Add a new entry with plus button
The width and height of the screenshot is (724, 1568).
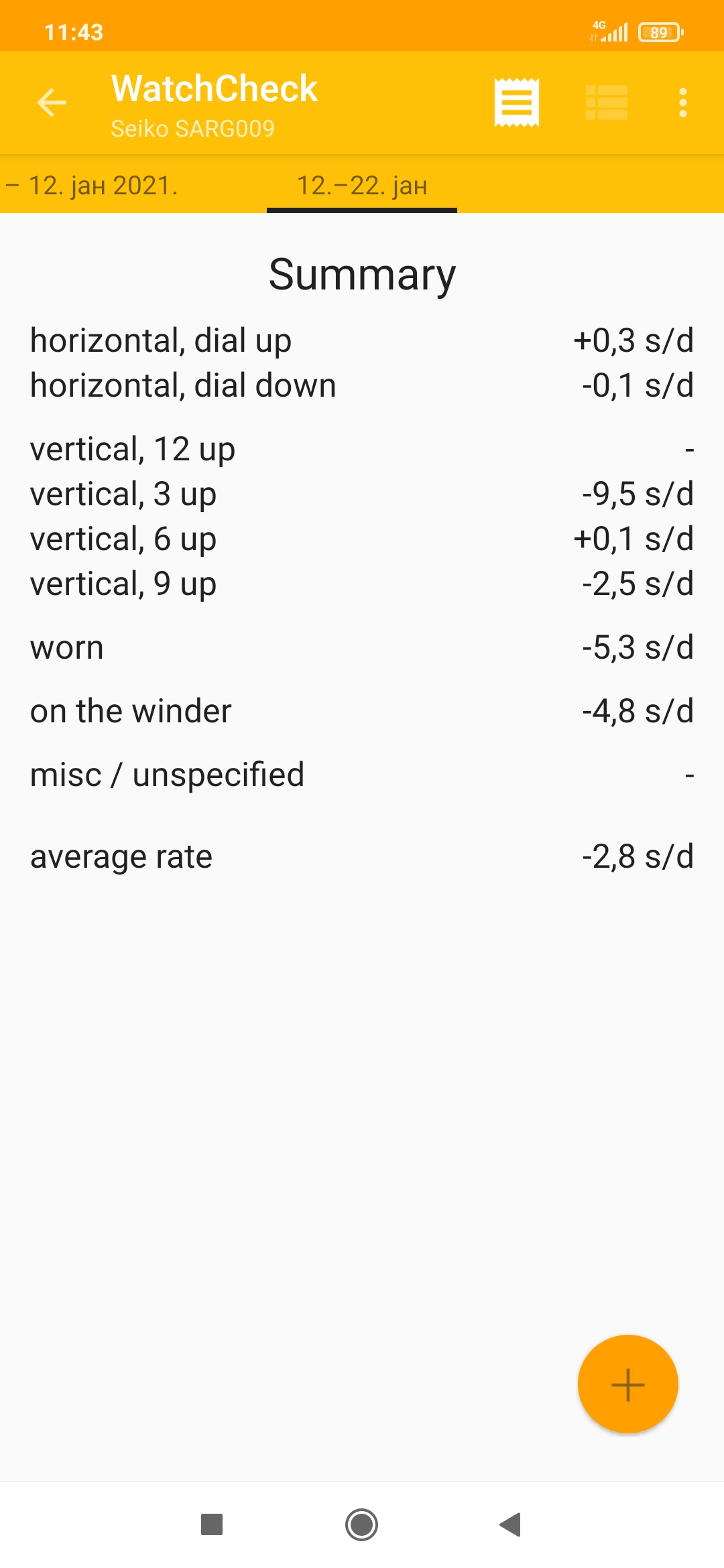point(627,1384)
